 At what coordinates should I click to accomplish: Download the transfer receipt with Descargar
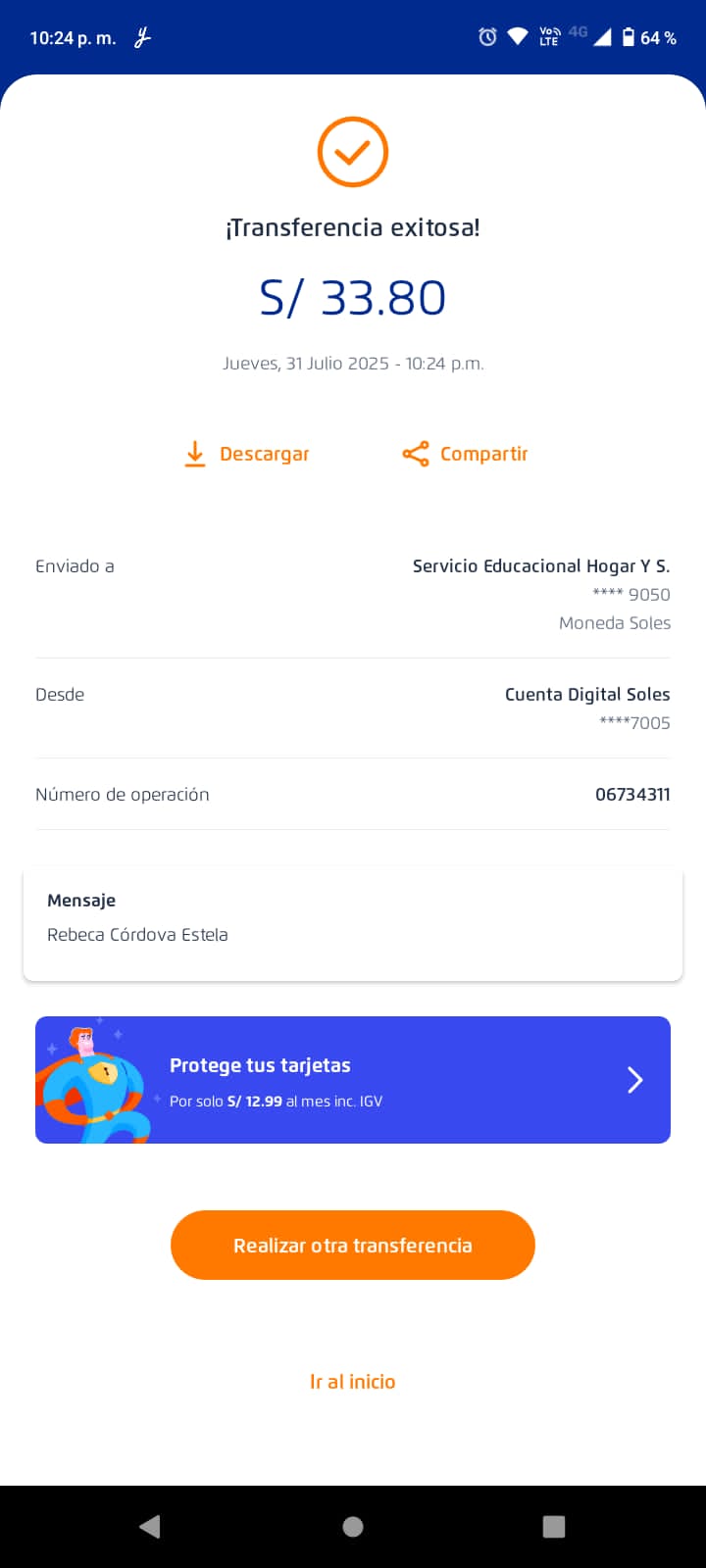coord(247,454)
